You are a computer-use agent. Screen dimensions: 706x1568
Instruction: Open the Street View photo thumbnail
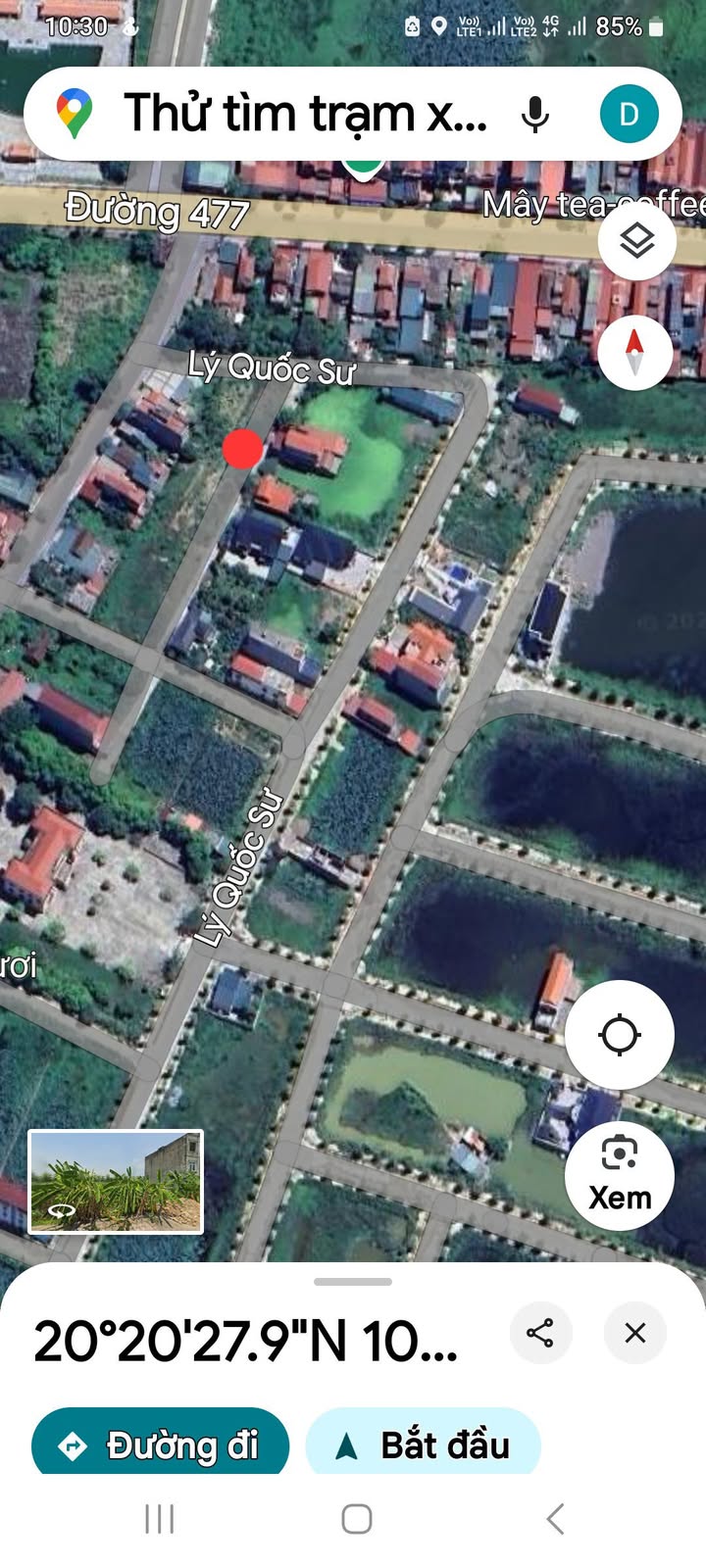(x=116, y=1181)
